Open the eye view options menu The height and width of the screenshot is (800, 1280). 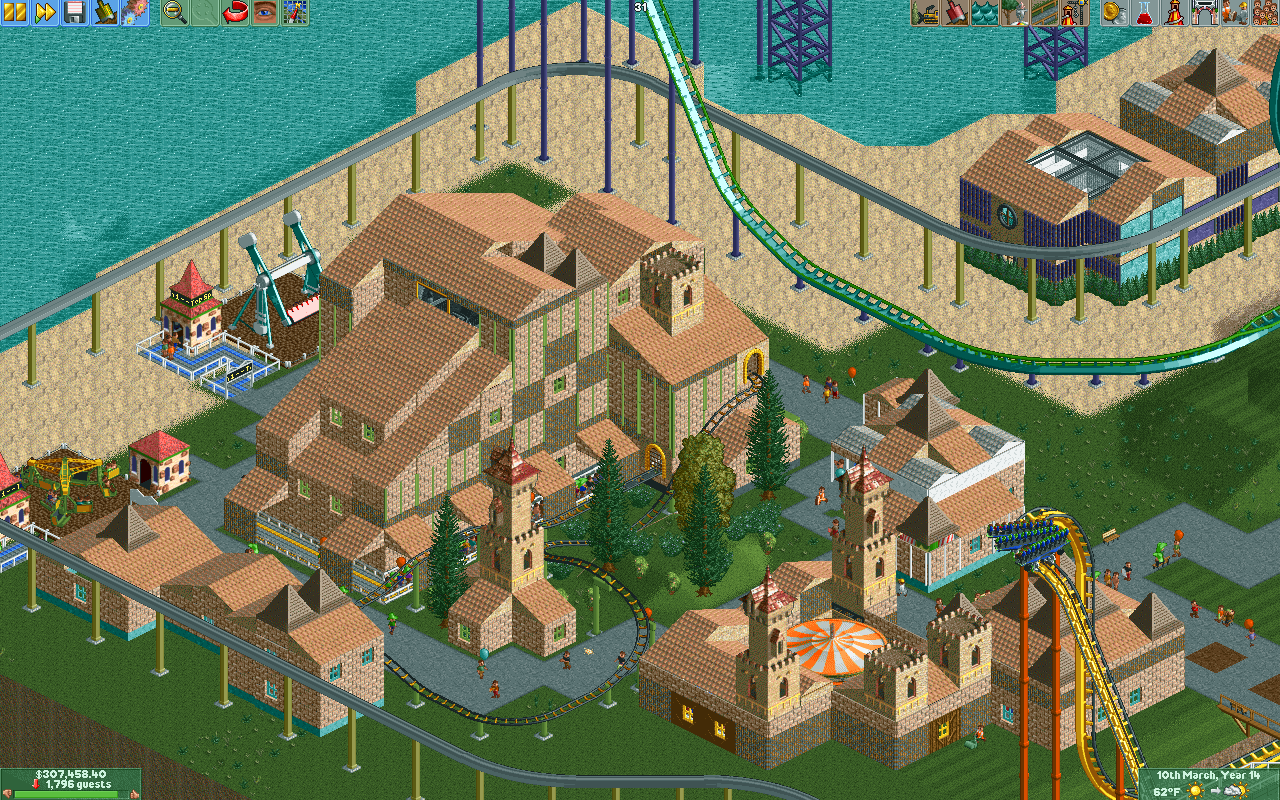point(265,13)
